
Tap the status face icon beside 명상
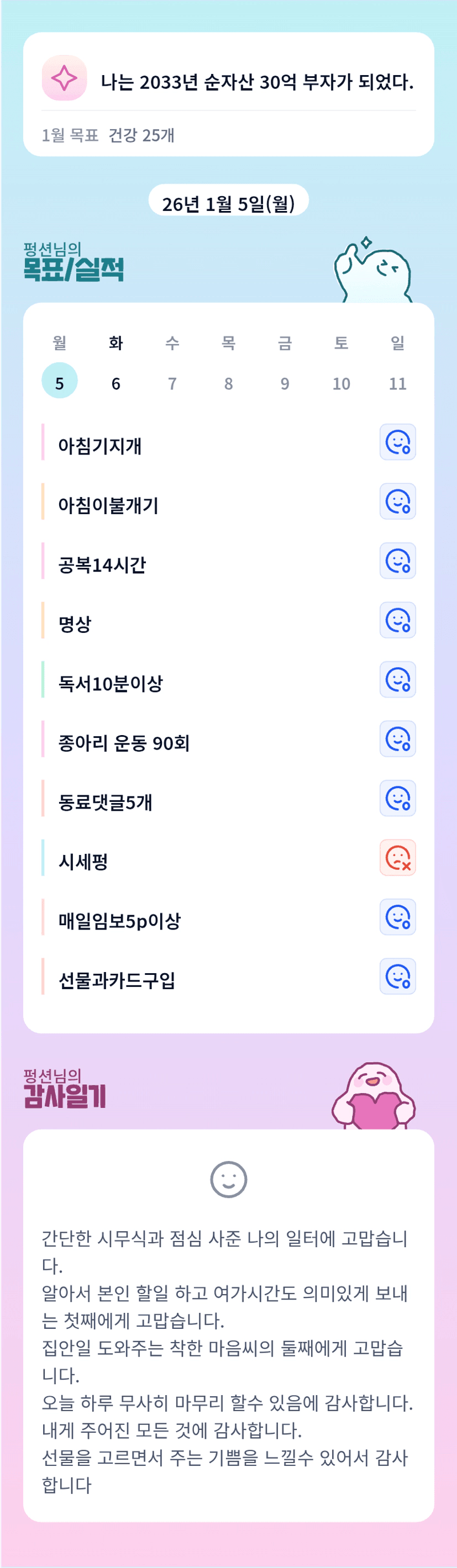click(x=397, y=620)
